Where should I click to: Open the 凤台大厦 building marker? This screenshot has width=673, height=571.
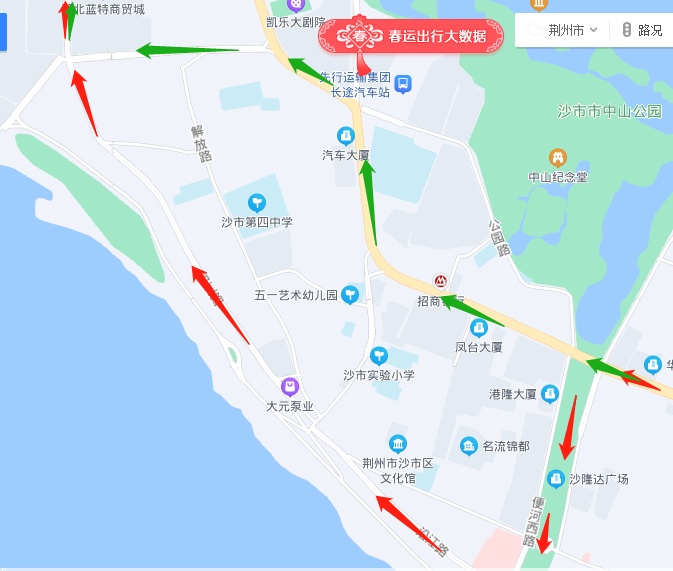478,328
